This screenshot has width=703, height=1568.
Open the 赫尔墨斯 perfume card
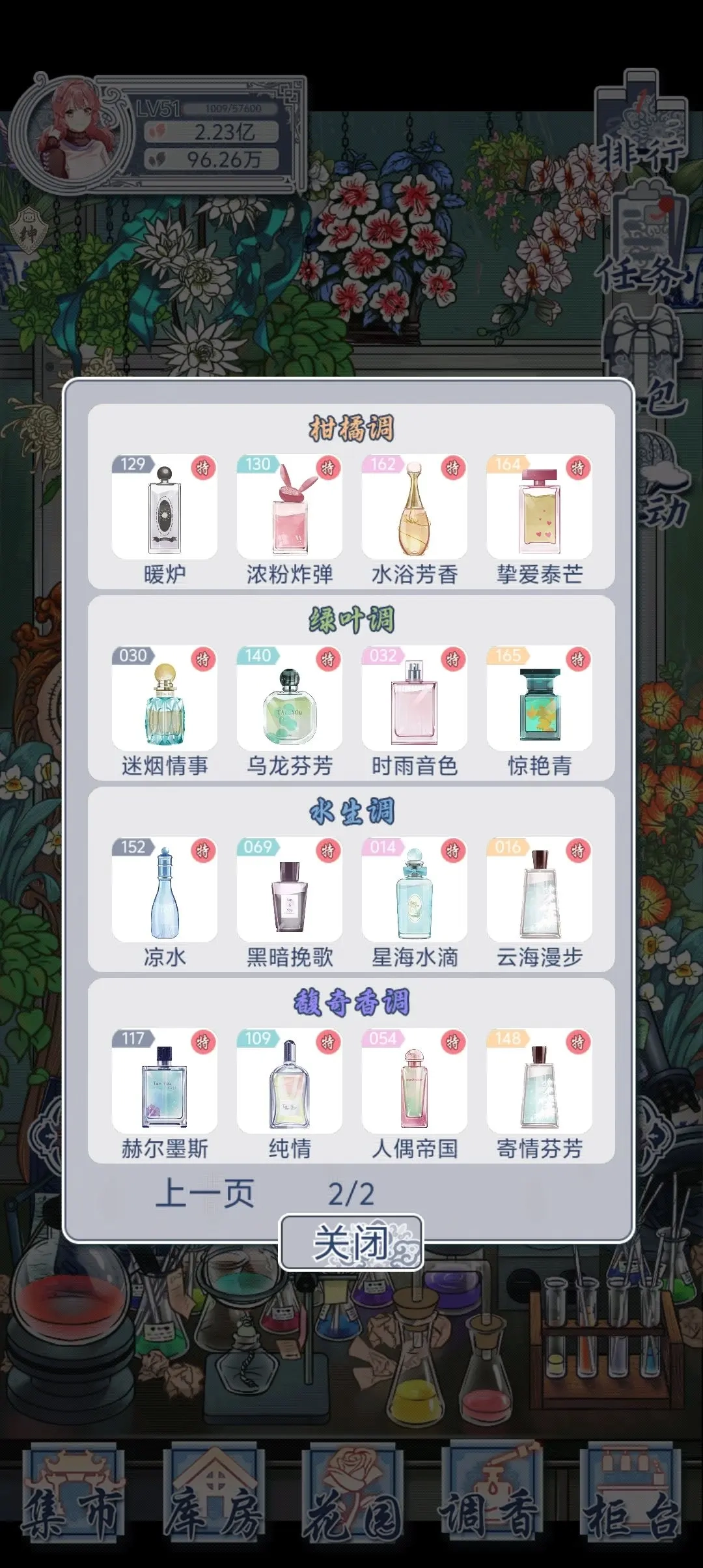pos(164,1082)
